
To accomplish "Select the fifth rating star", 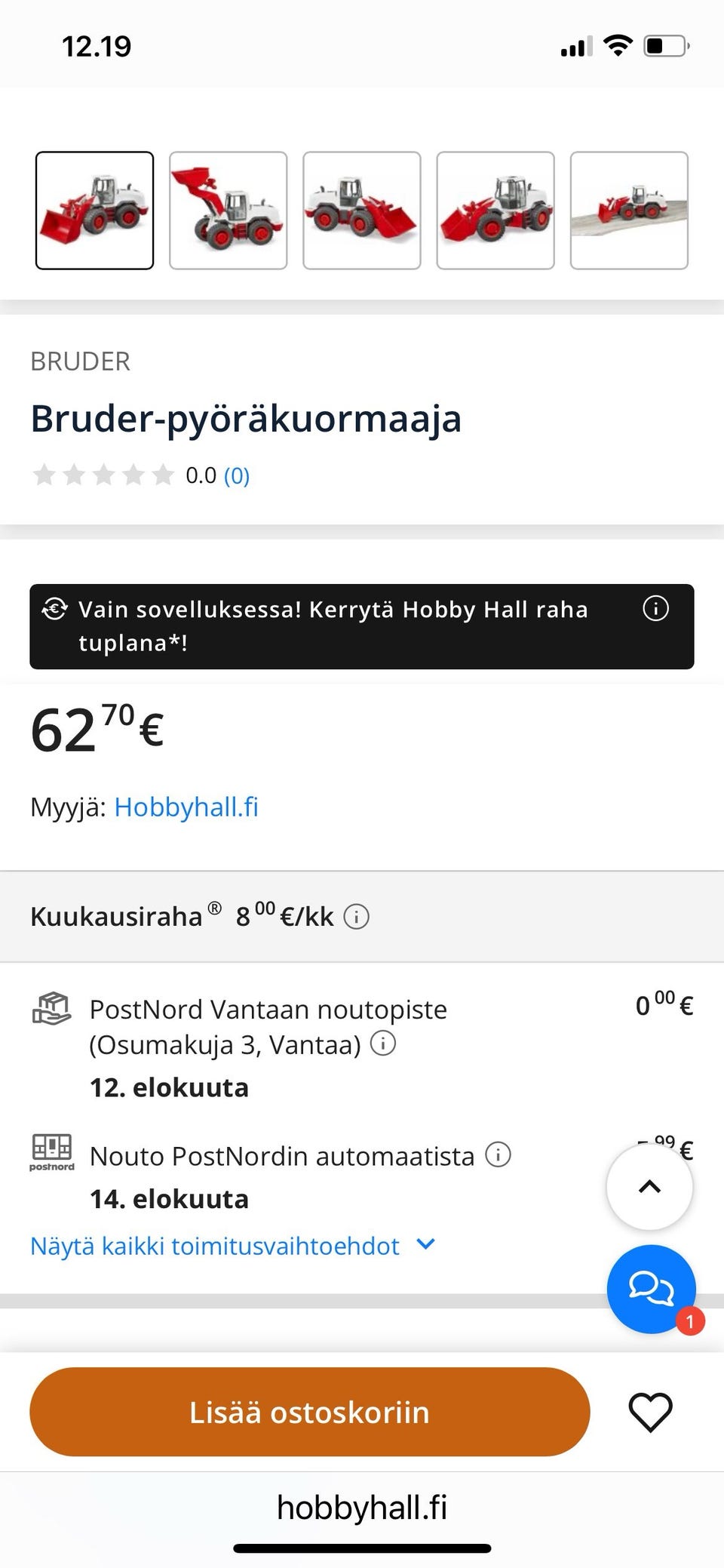I will coord(161,475).
